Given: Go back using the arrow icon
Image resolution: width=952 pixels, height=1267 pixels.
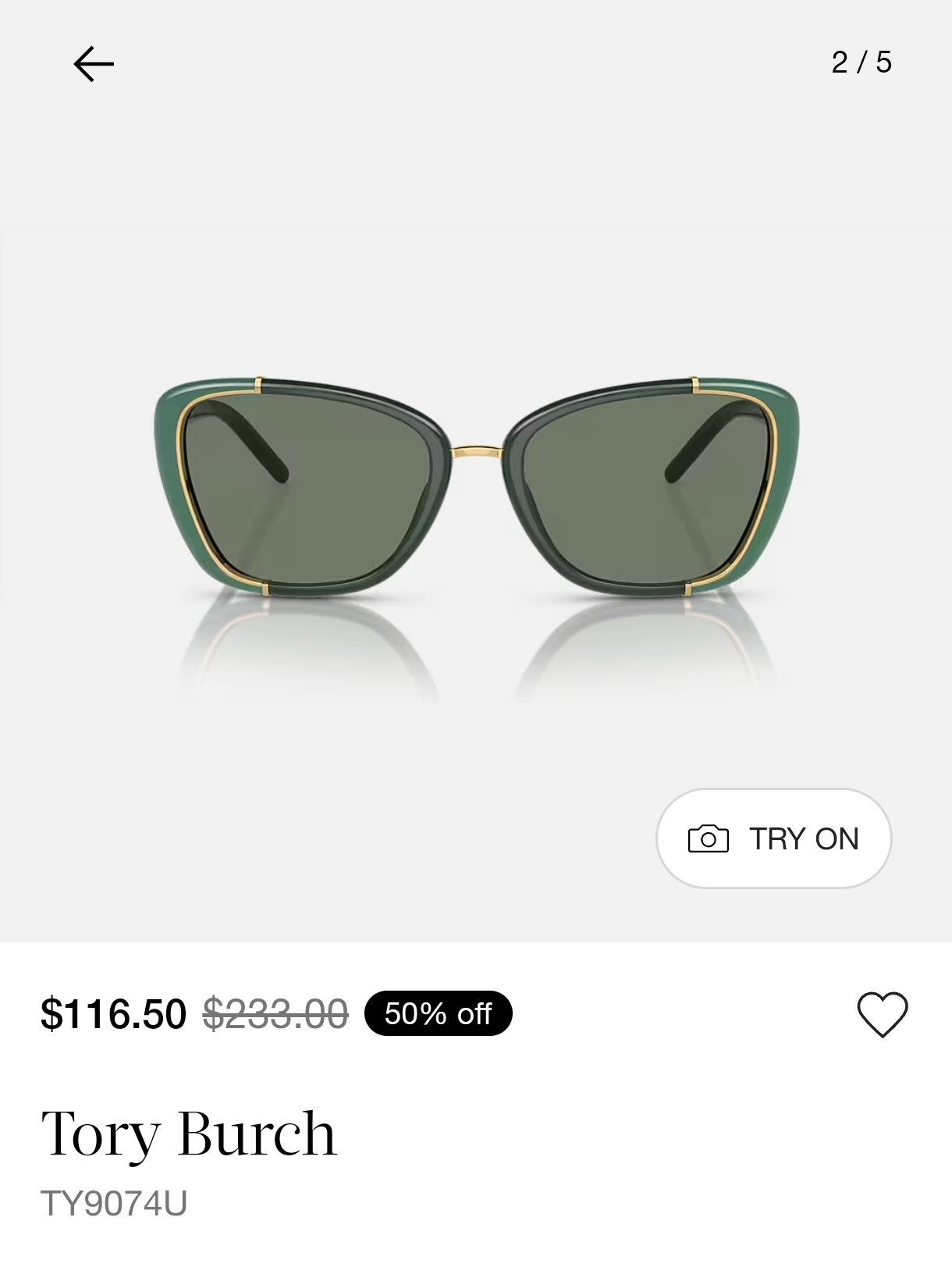Looking at the screenshot, I should pyautogui.click(x=94, y=63).
